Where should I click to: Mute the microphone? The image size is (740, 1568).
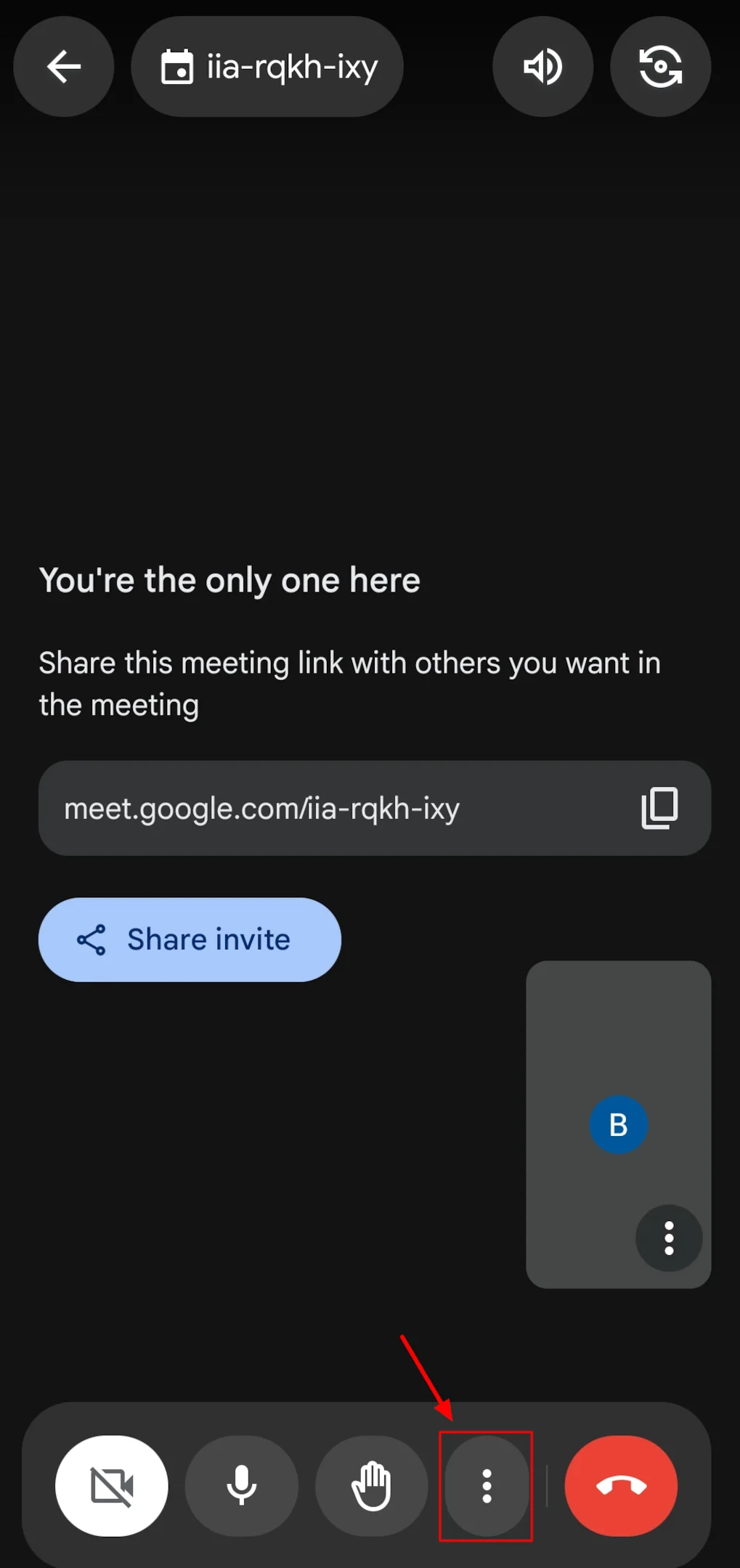point(242,1487)
